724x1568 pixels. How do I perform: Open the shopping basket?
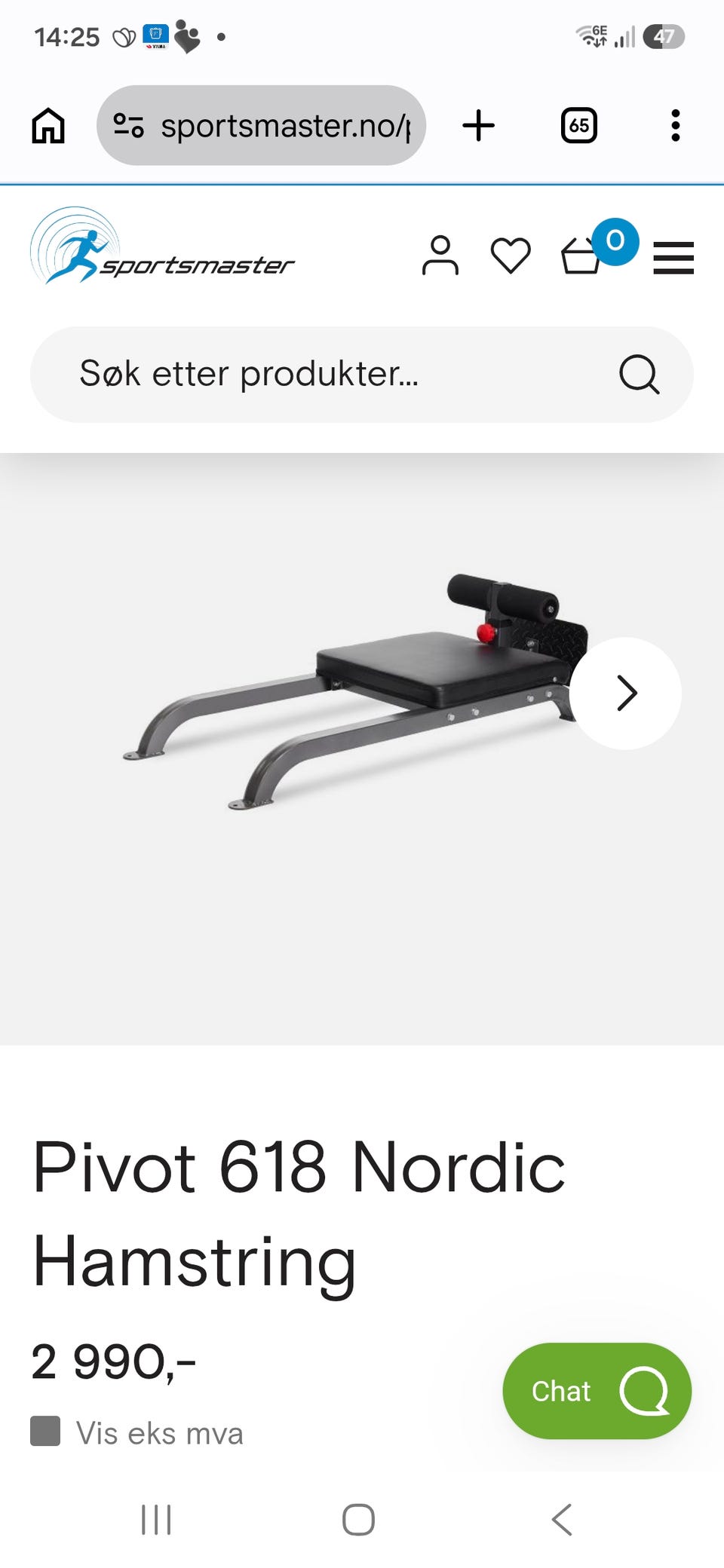581,256
